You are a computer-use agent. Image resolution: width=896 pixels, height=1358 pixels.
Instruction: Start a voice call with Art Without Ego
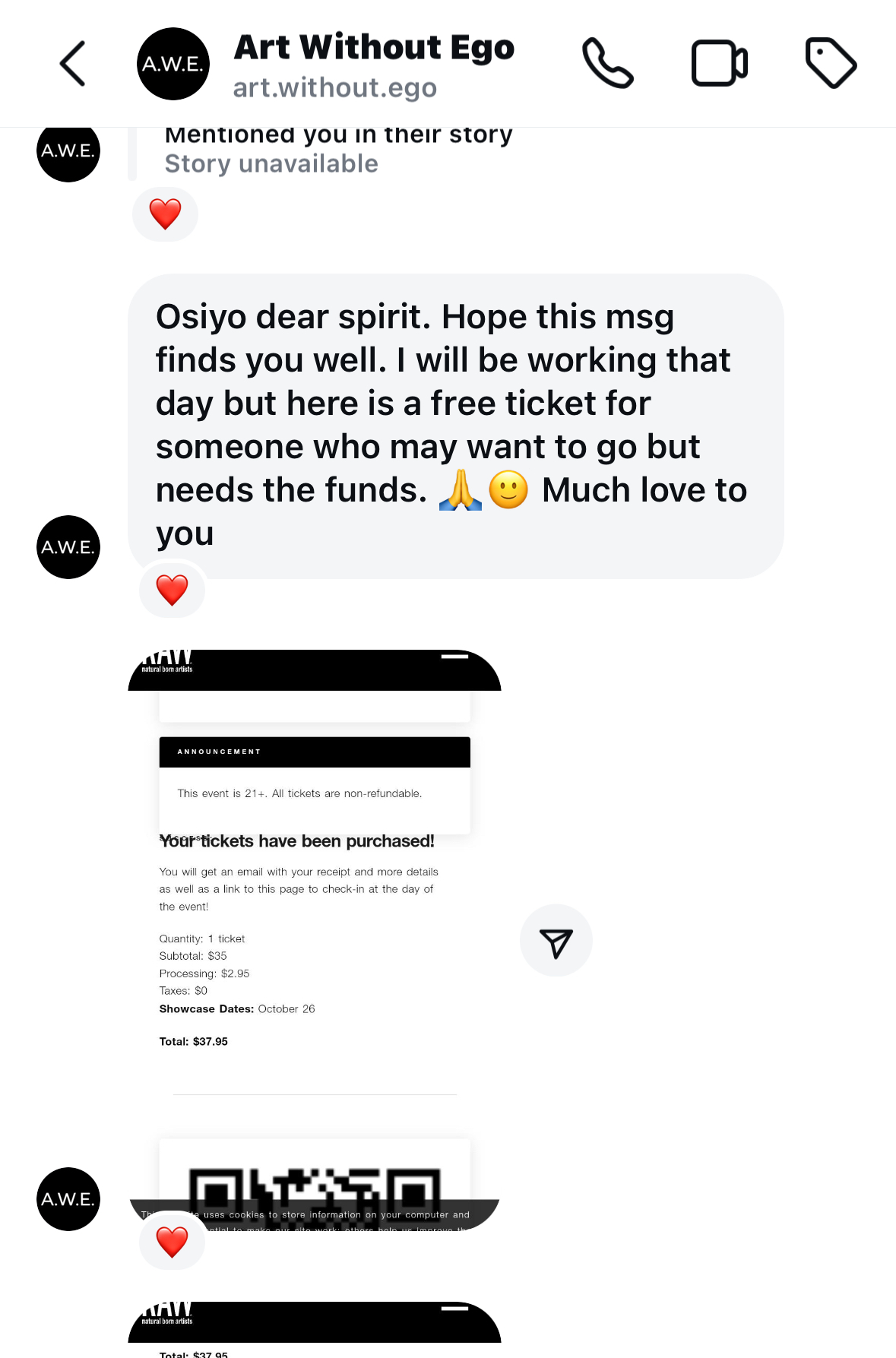(607, 64)
